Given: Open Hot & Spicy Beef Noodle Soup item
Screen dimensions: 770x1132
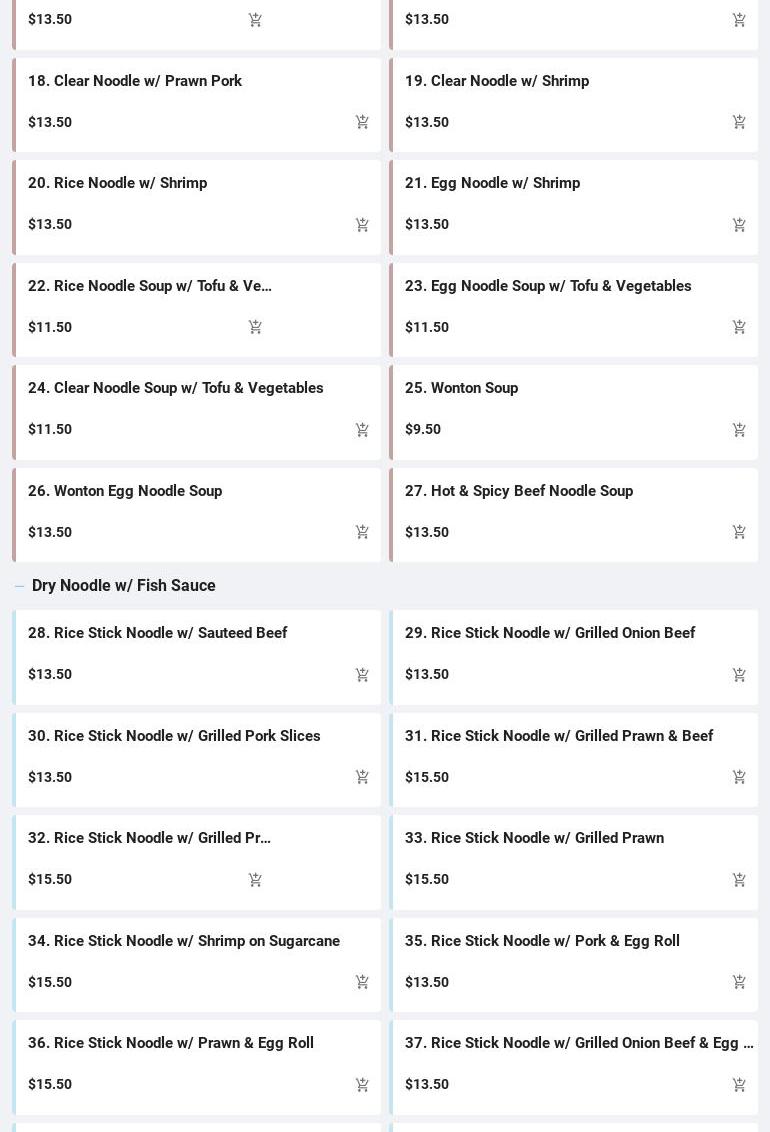Looking at the screenshot, I should [x=519, y=491].
